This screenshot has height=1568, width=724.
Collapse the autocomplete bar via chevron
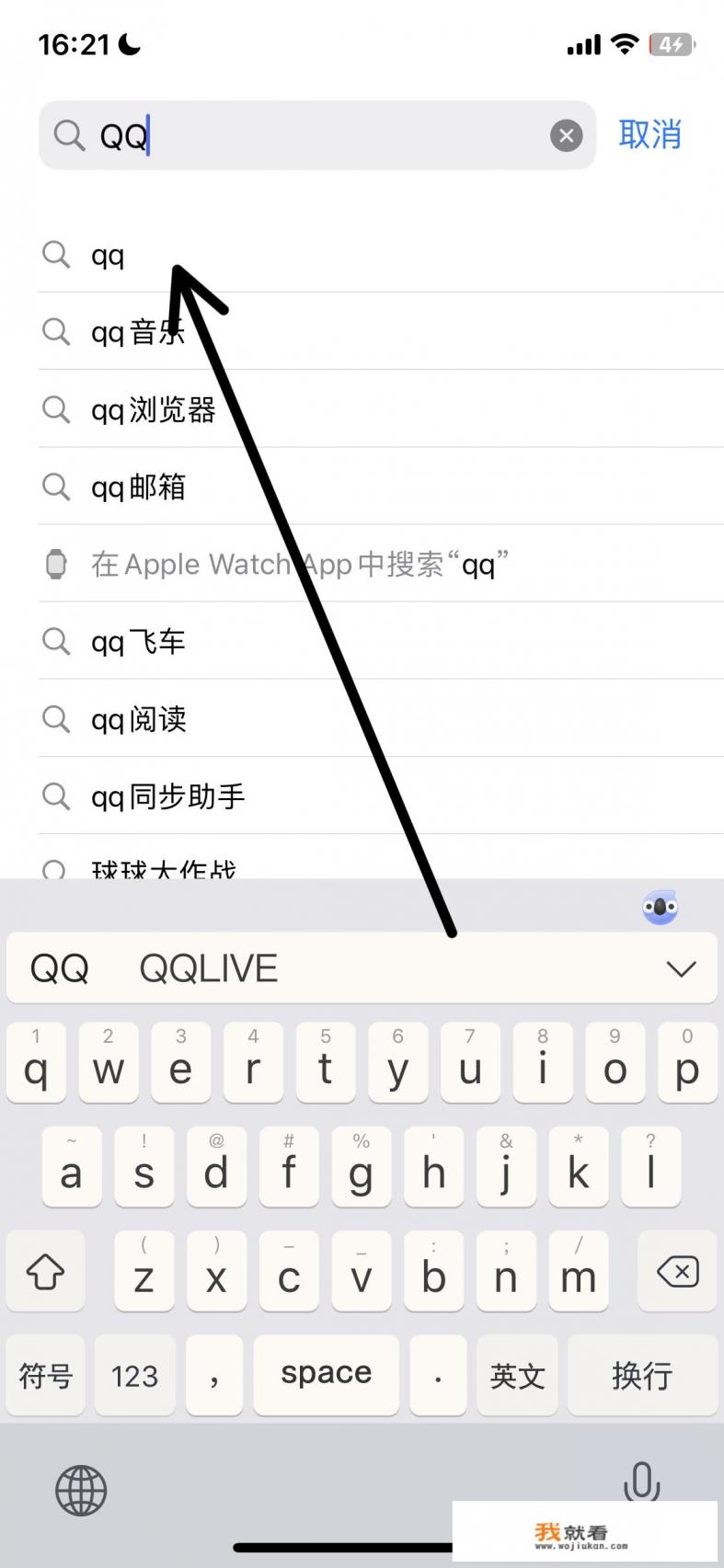point(680,968)
